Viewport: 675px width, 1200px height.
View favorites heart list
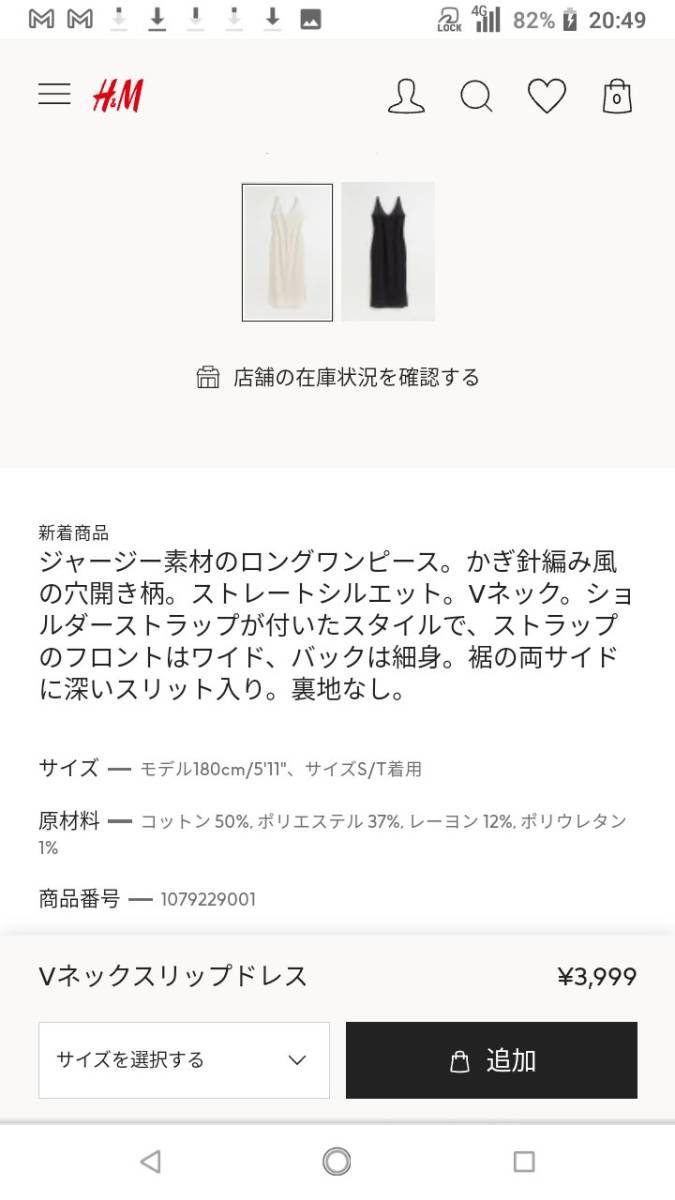547,97
